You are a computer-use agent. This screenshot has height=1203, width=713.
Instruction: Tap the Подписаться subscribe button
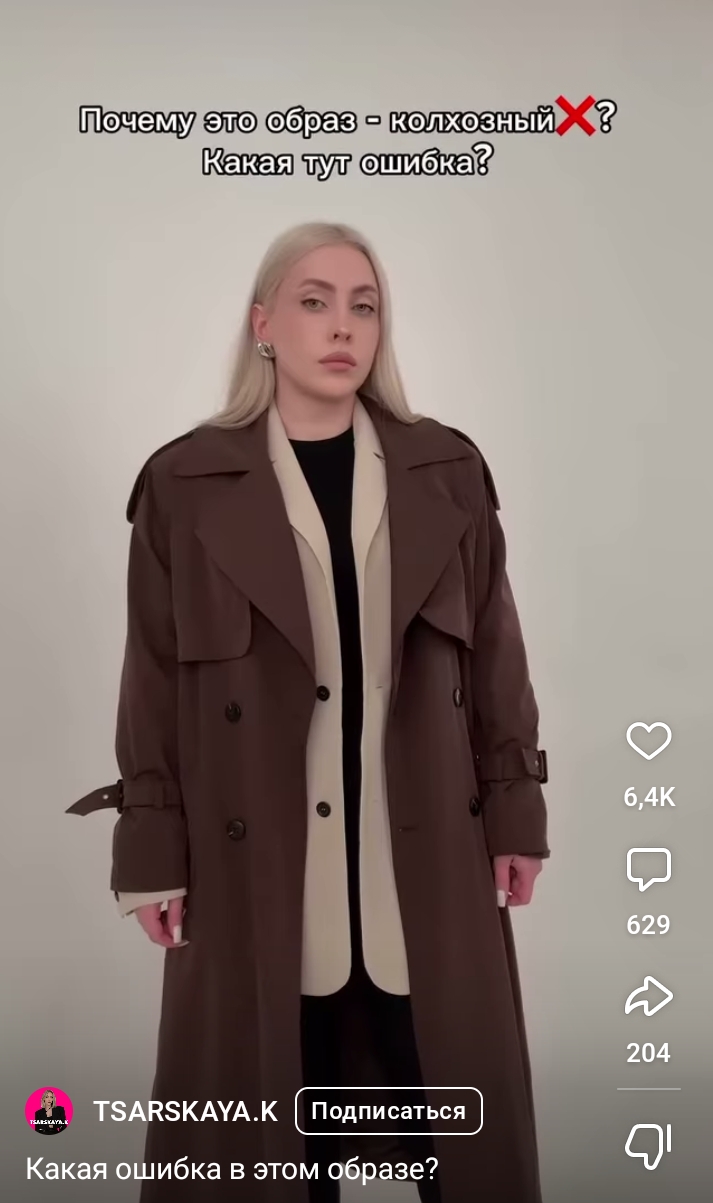[x=389, y=1111]
